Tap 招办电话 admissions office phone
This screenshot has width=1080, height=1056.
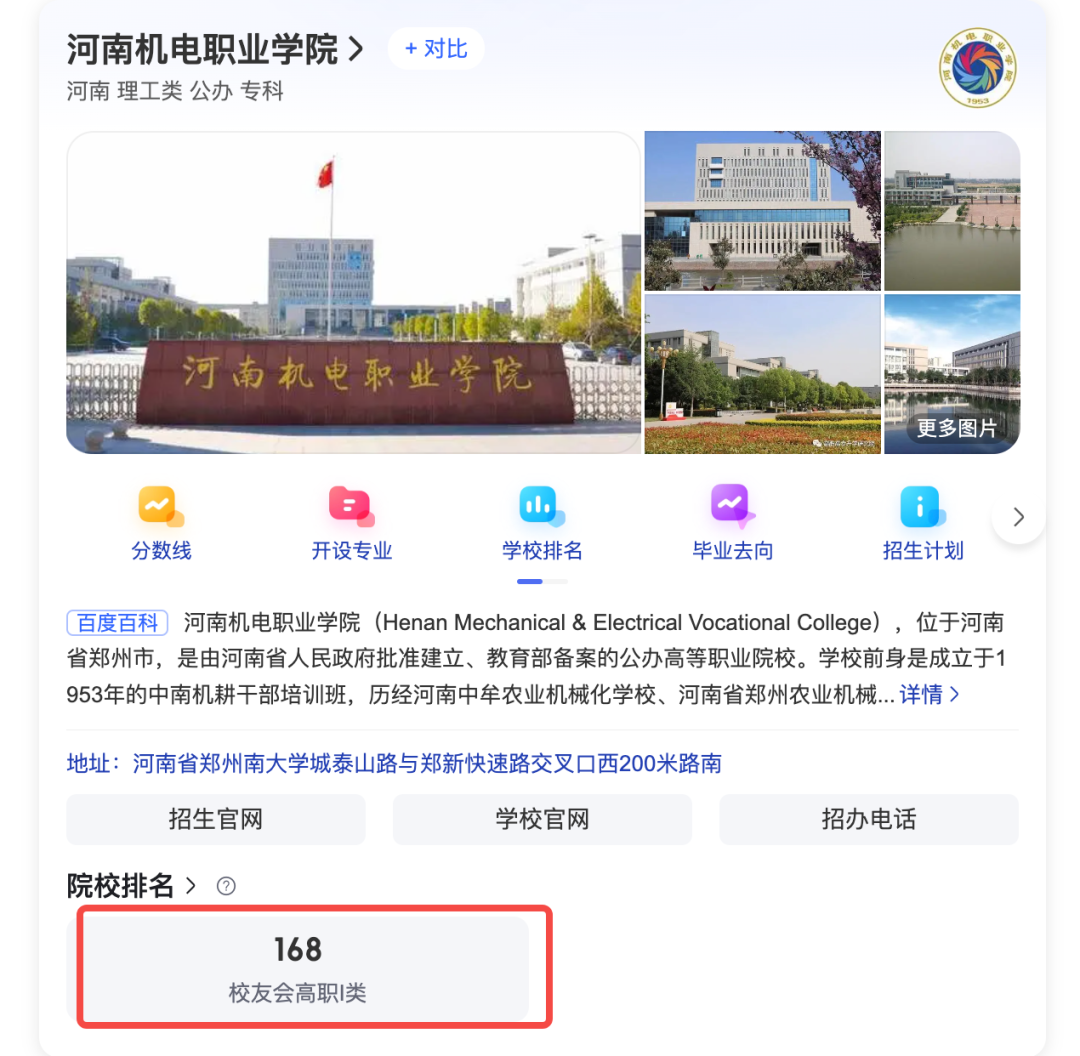868,819
